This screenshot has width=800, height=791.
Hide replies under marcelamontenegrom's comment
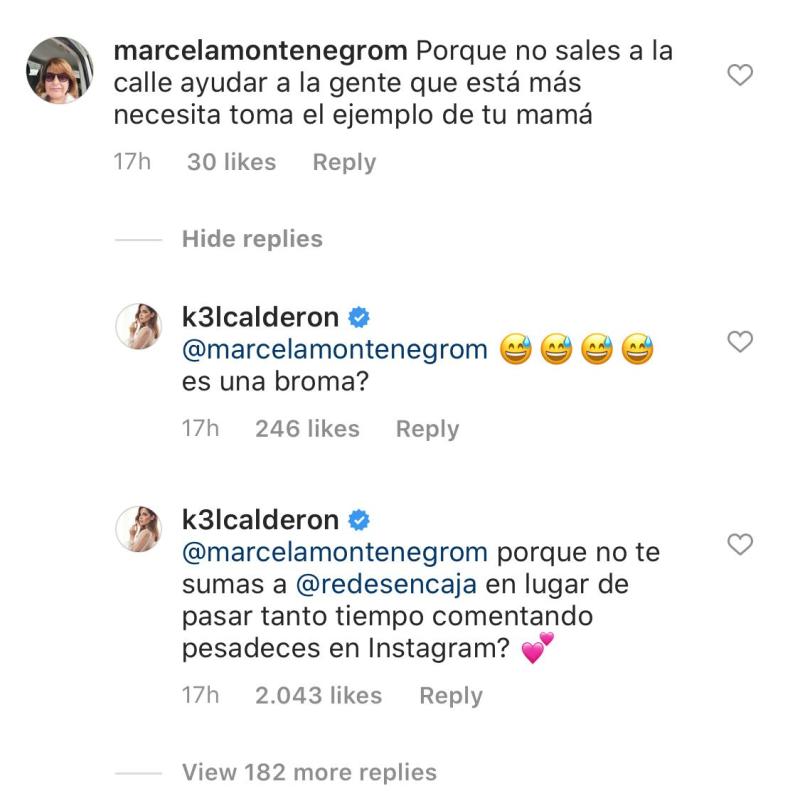click(252, 239)
